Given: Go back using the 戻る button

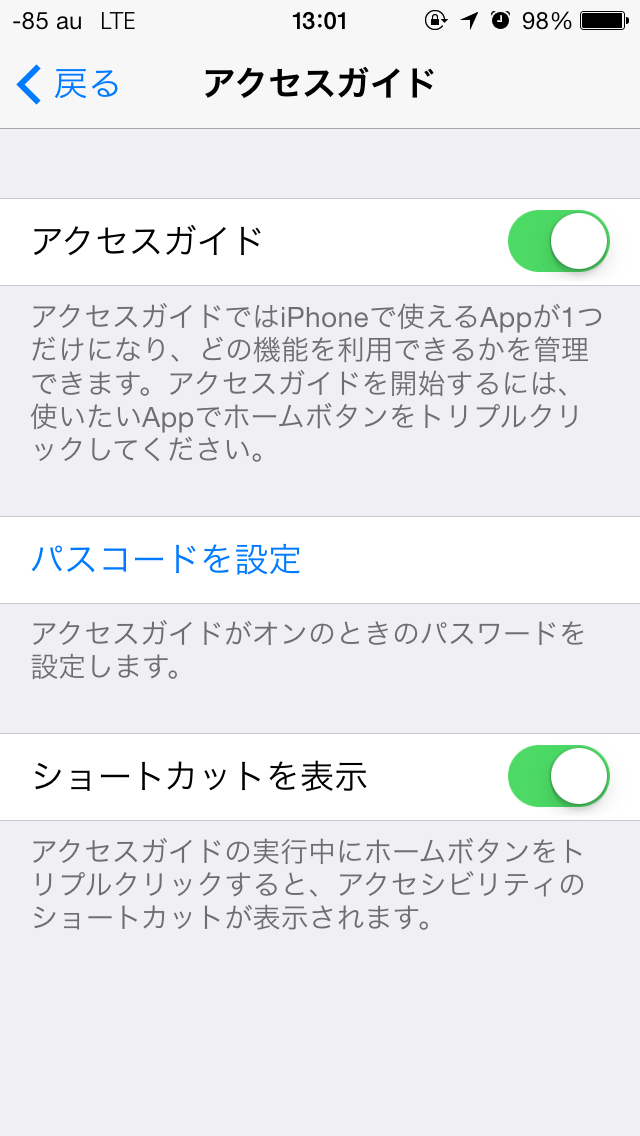Looking at the screenshot, I should (x=67, y=84).
